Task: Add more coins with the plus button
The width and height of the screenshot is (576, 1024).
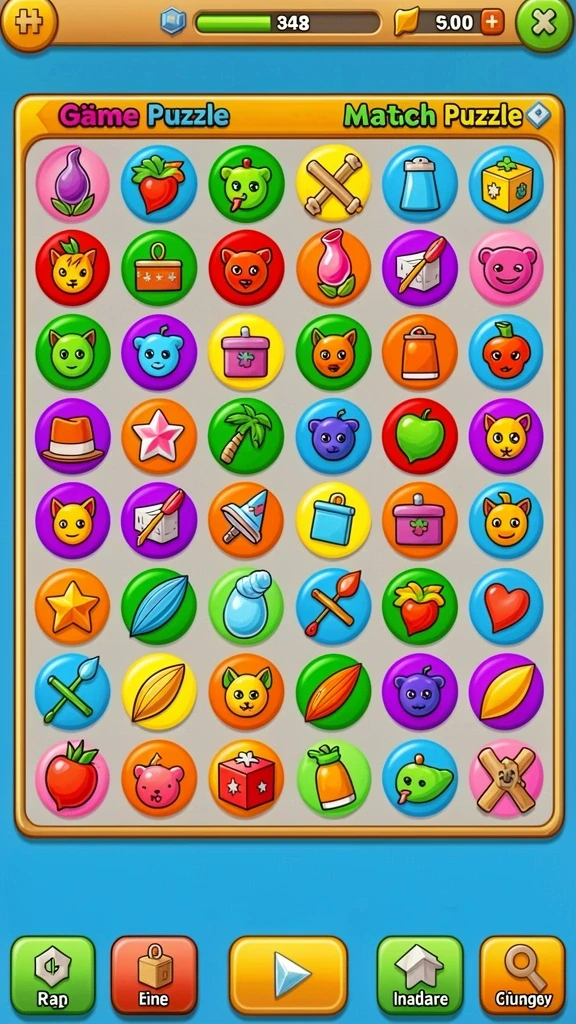Action: [x=492, y=23]
